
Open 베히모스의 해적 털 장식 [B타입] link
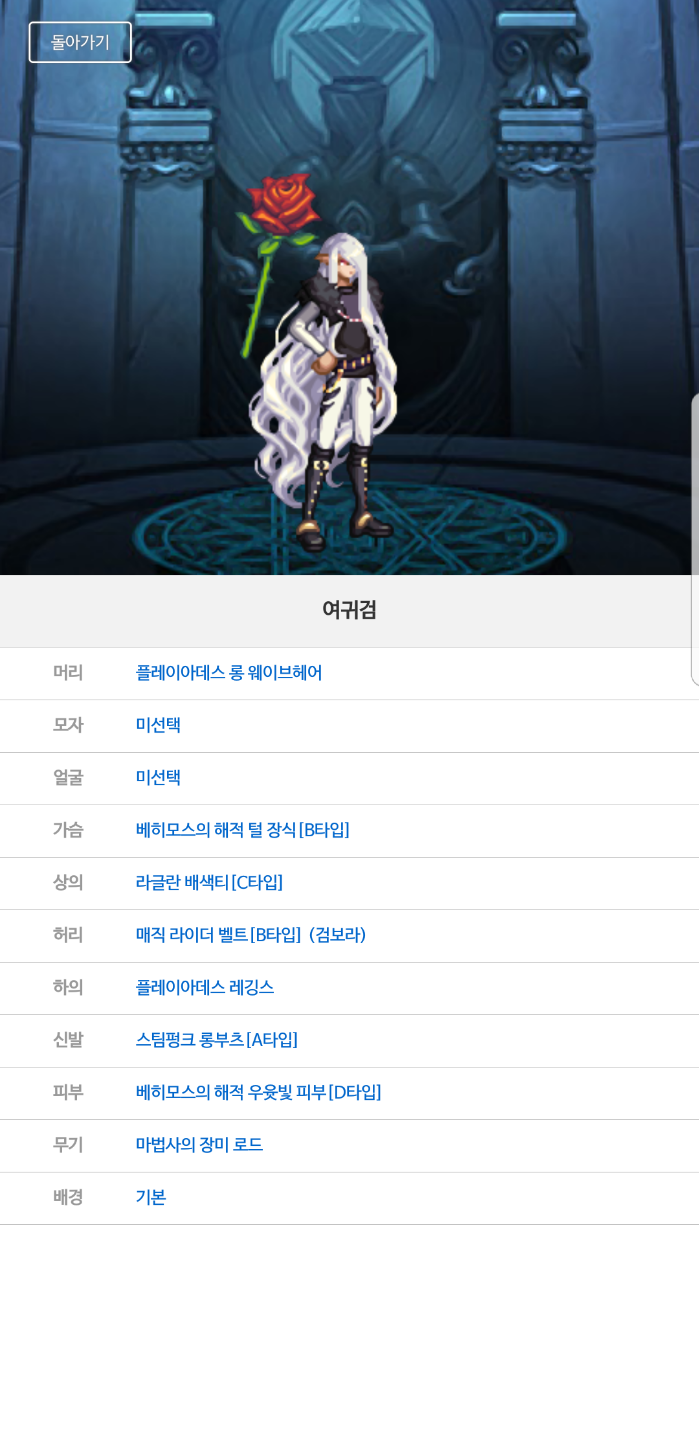pos(242,830)
